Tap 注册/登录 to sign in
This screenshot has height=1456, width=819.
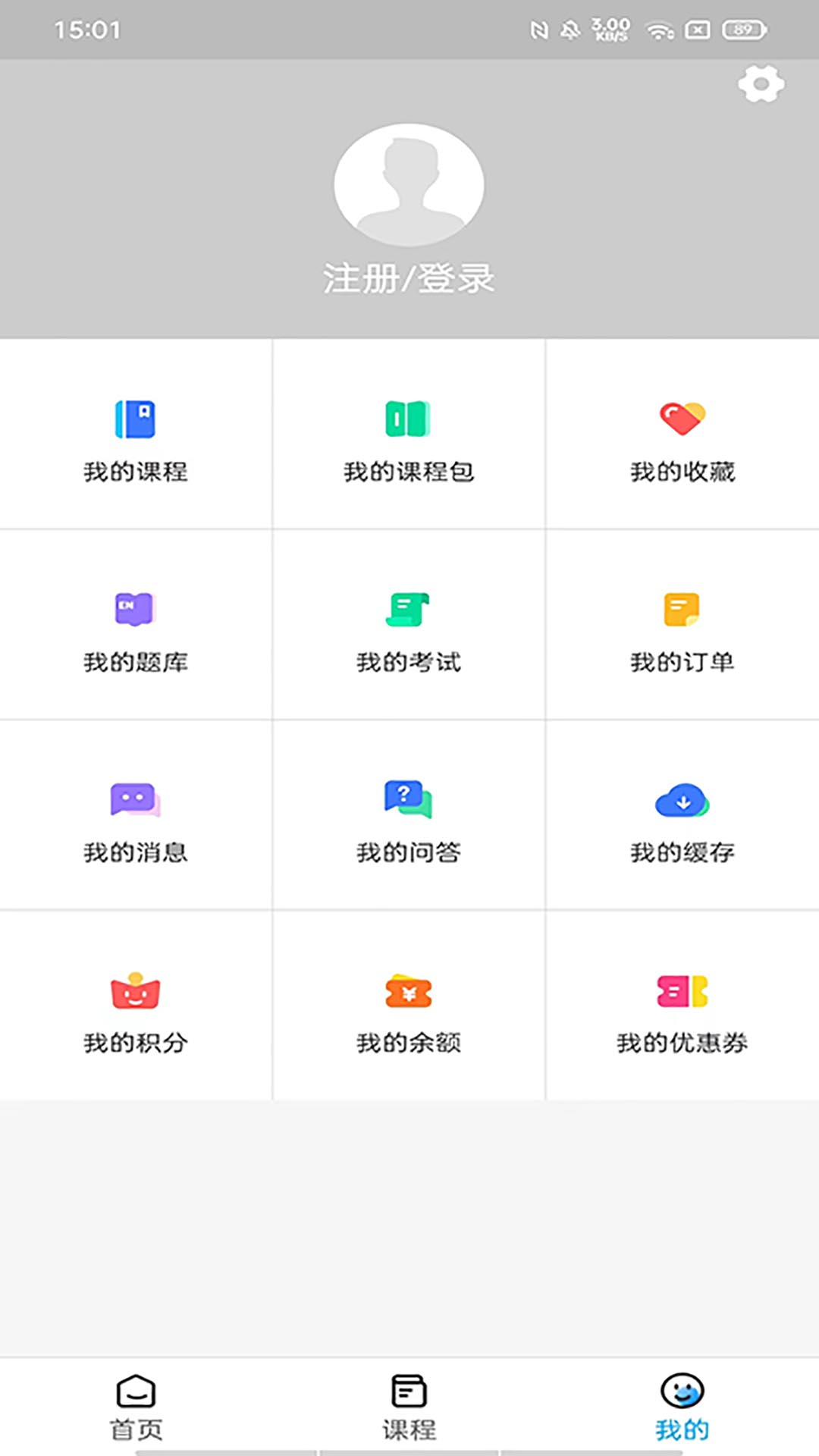(409, 278)
